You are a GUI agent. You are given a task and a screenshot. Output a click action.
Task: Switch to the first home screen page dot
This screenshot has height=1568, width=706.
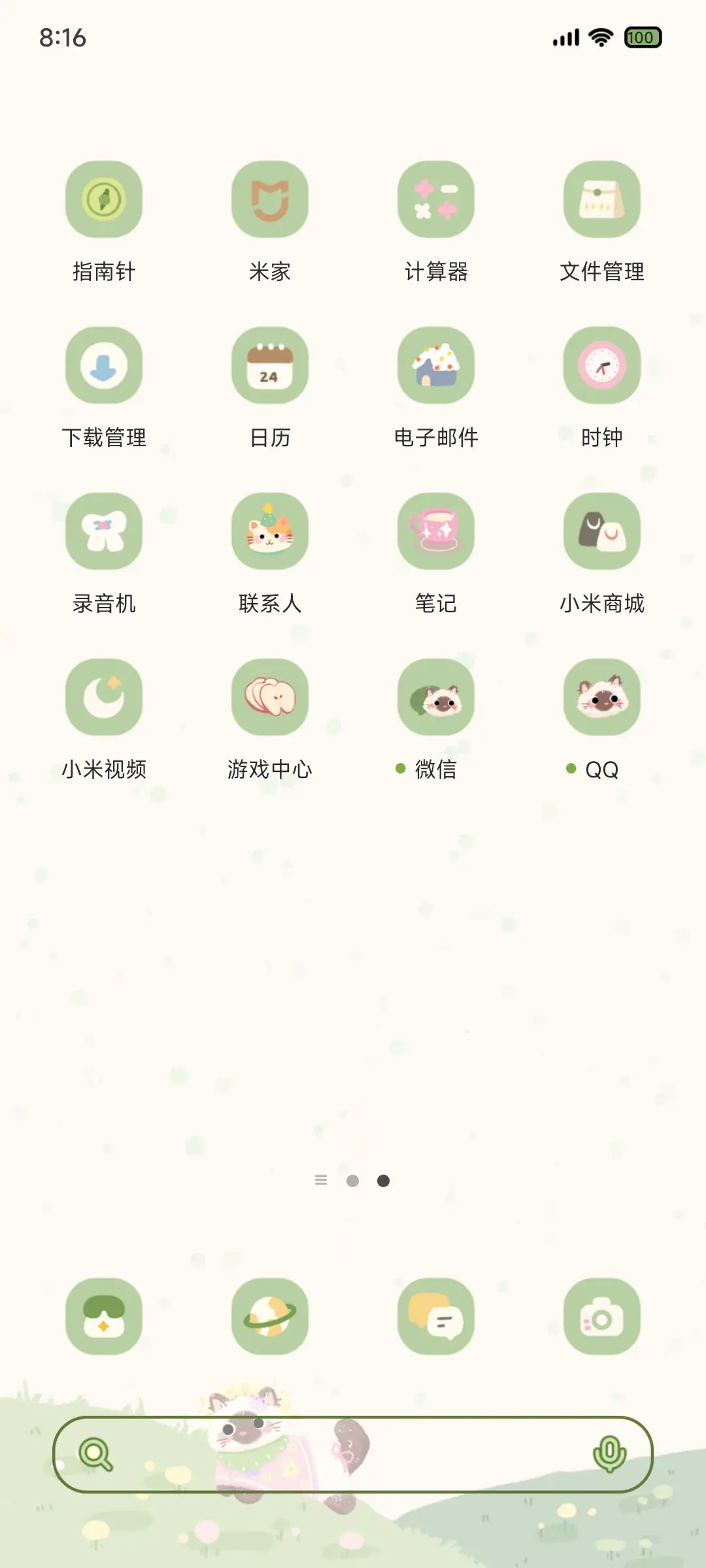pos(353,1180)
